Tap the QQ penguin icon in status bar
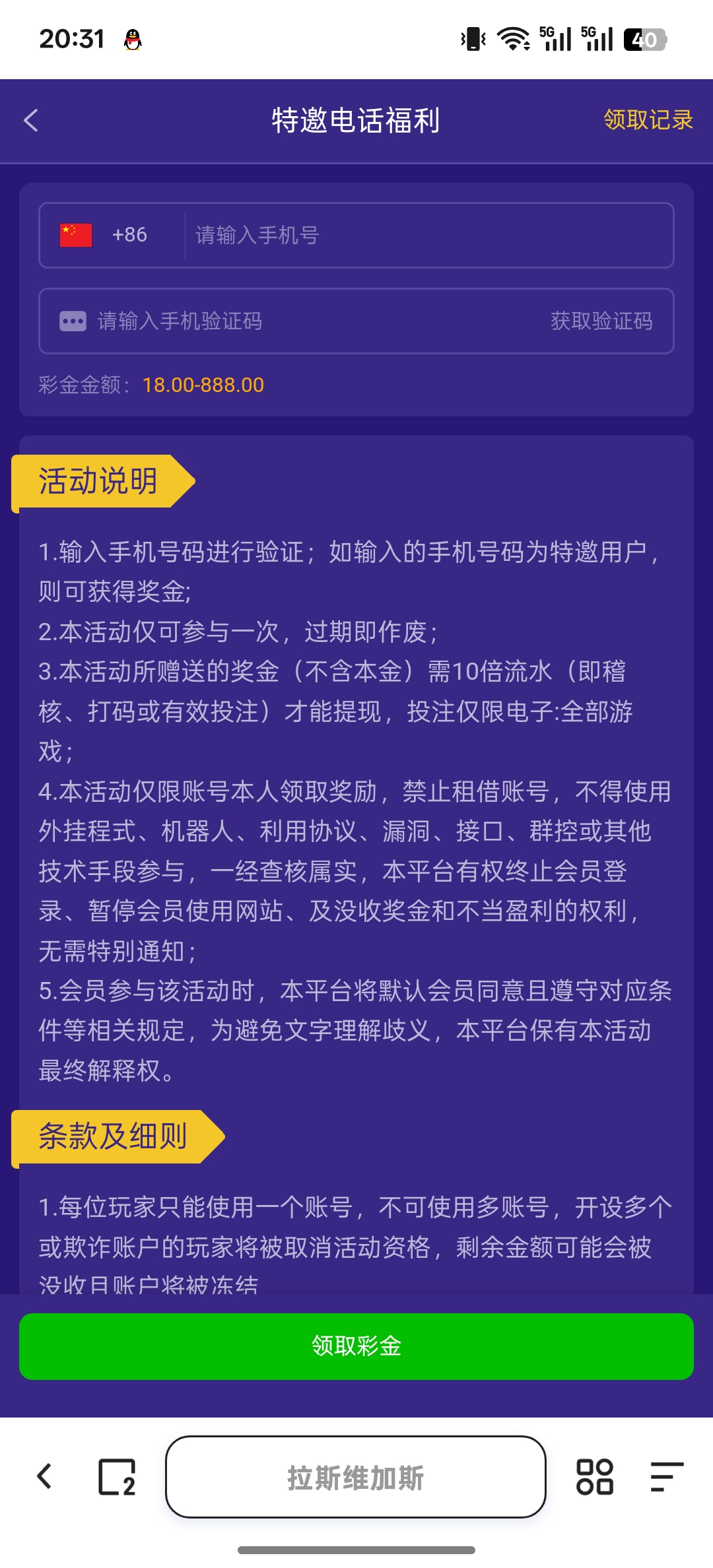Viewport: 713px width, 1568px height. (132, 40)
